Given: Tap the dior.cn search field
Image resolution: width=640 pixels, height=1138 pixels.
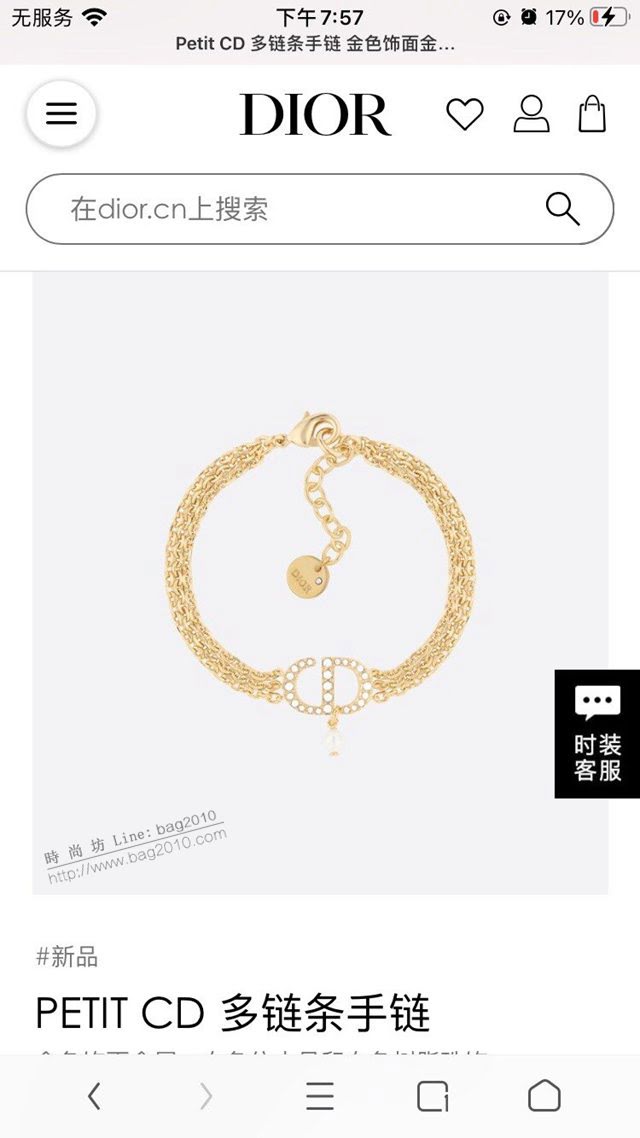Looking at the screenshot, I should pos(290,209).
